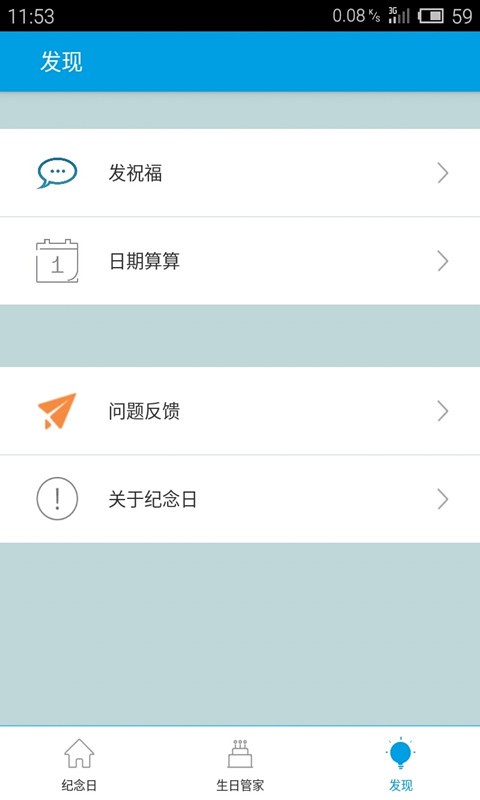
Task: Select the 发现 tab
Action: pyautogui.click(x=400, y=764)
